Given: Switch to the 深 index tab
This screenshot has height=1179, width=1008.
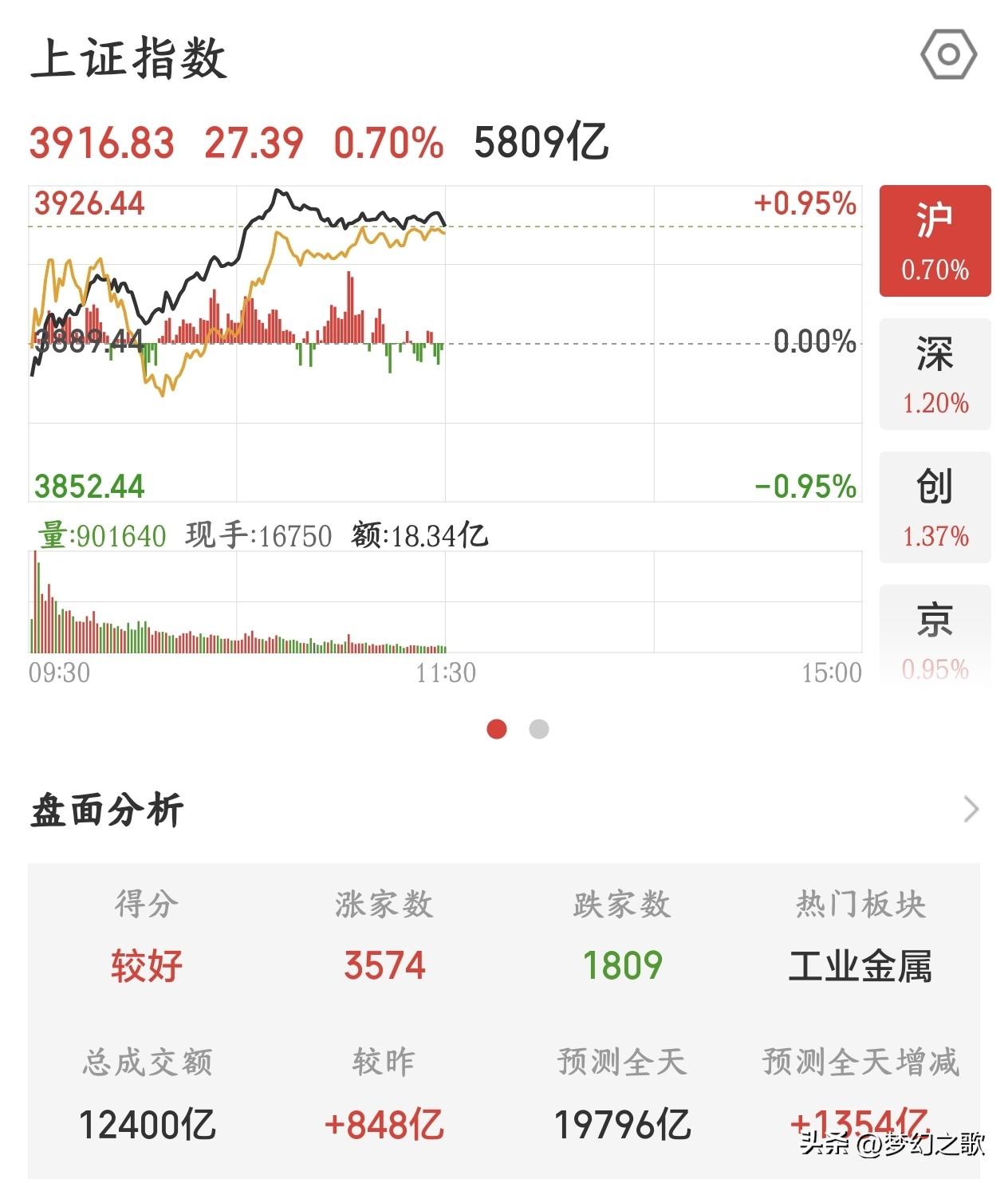Looking at the screenshot, I should point(935,374).
